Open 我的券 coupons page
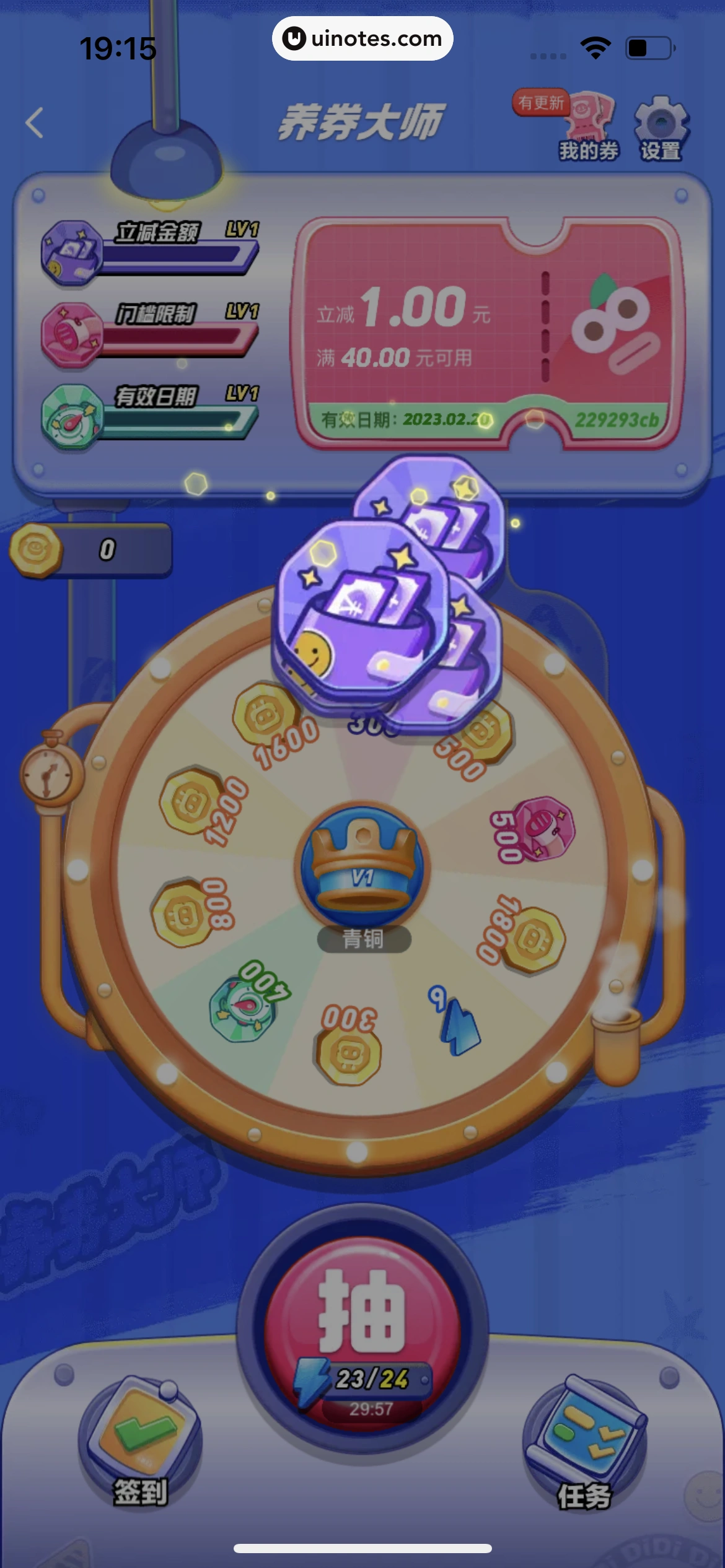This screenshot has height=1568, width=725. pyautogui.click(x=589, y=128)
